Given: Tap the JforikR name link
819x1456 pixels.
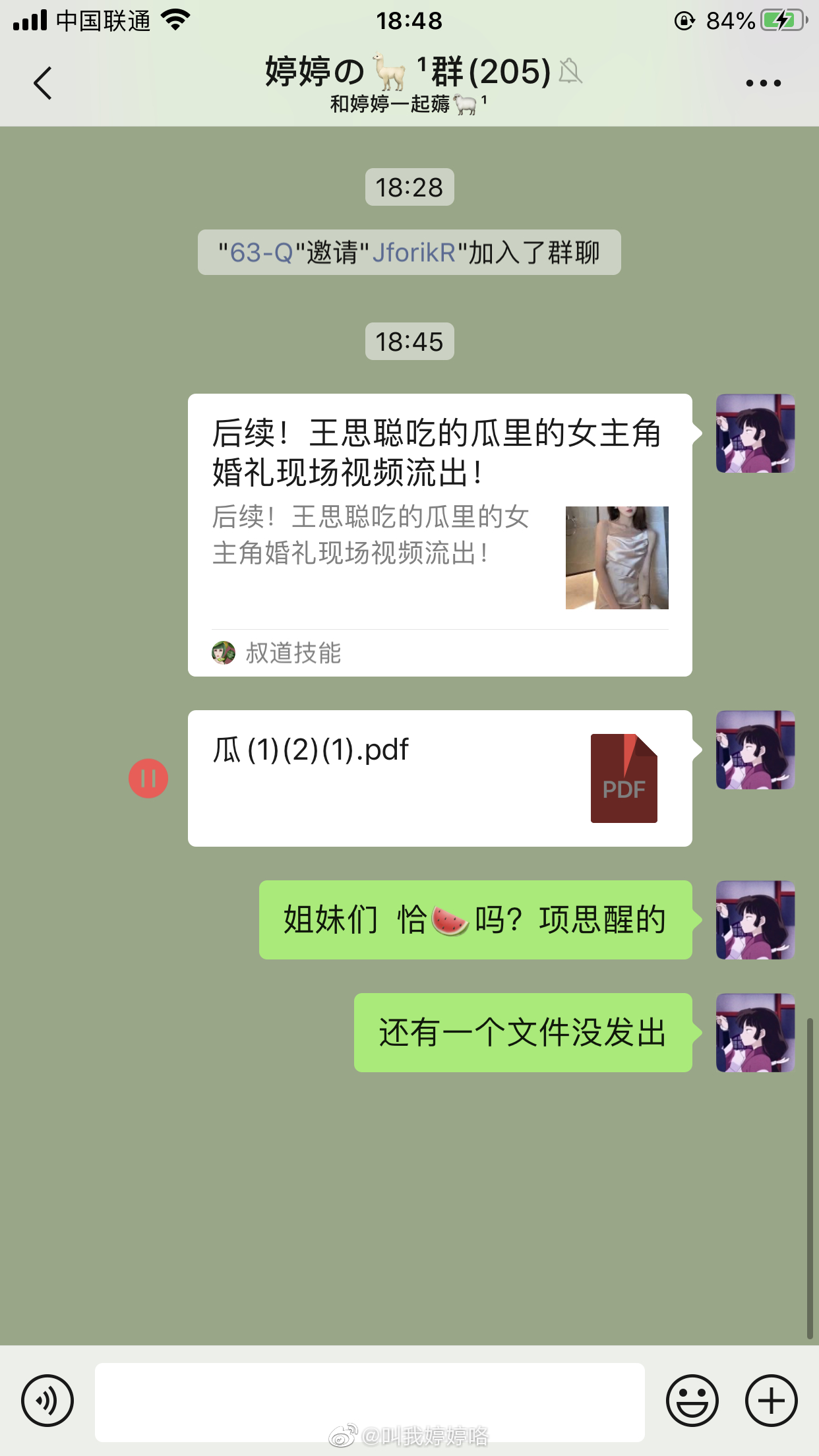Looking at the screenshot, I should click(x=414, y=253).
